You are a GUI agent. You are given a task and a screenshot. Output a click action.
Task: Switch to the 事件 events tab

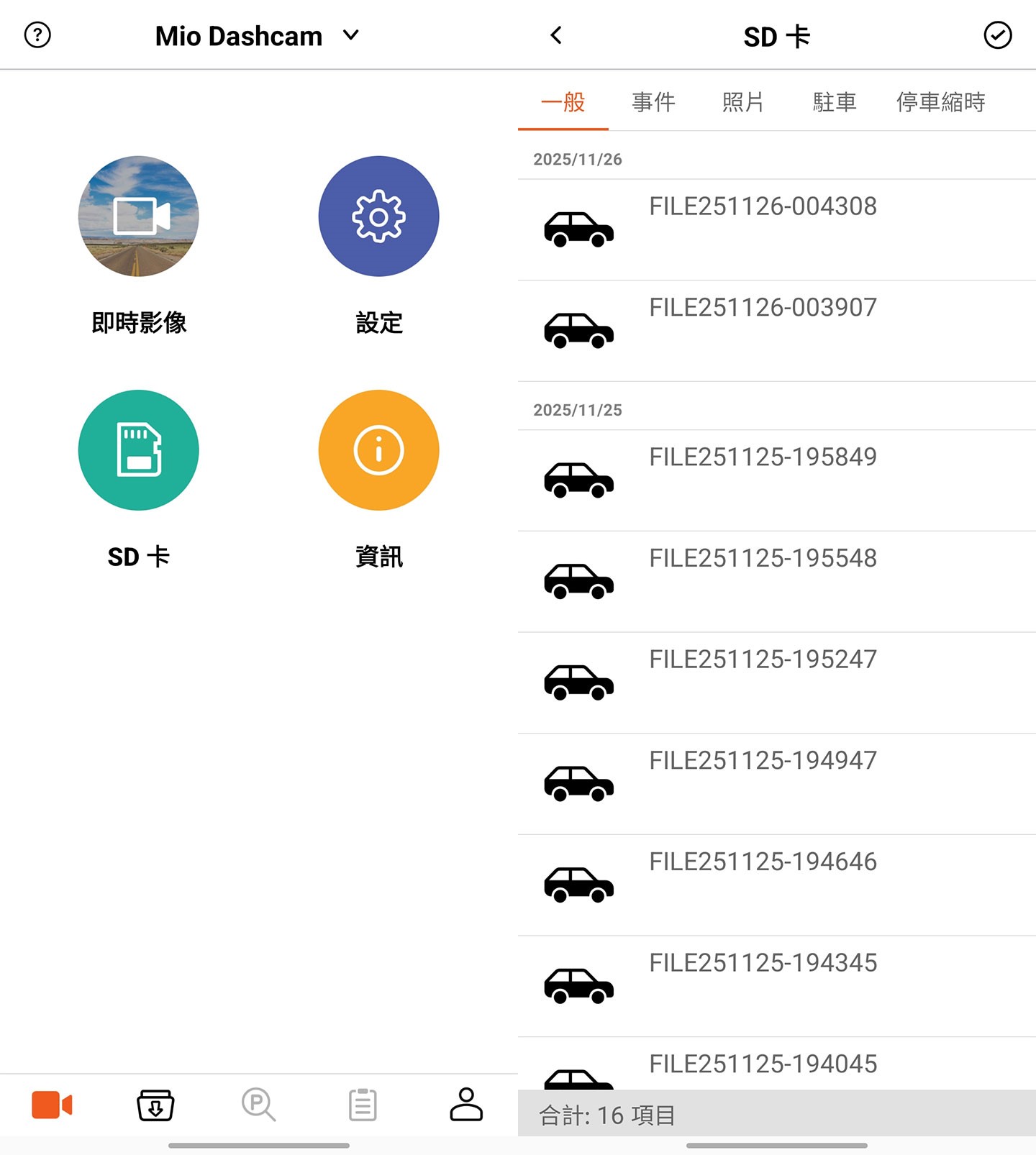tap(653, 103)
